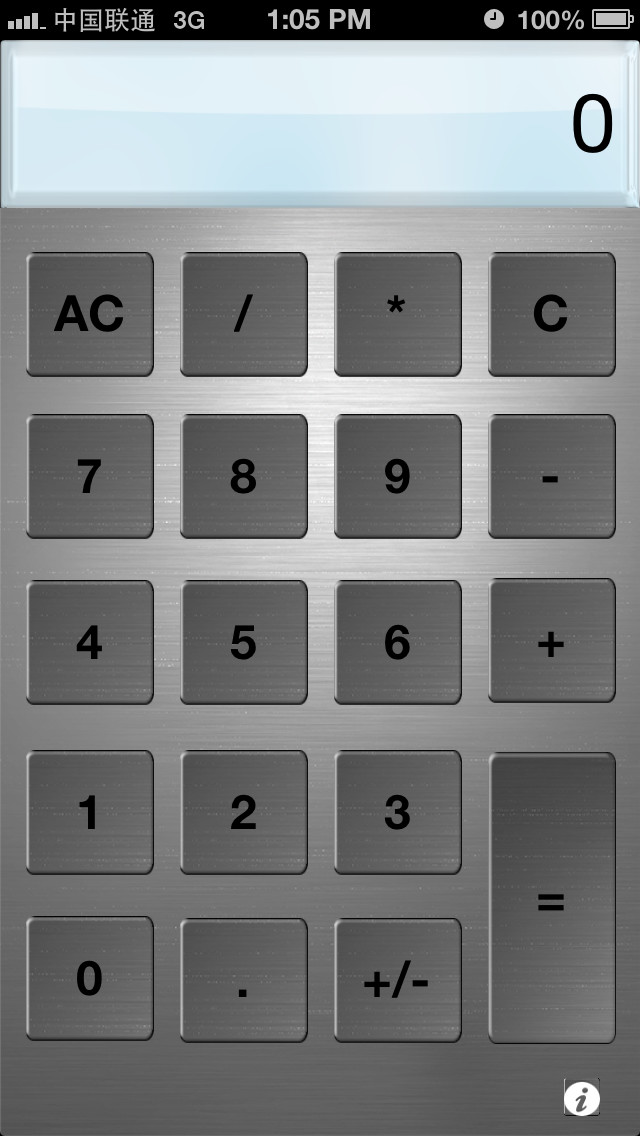Enter the digit 8
Screen dimensions: 640x1136
pyautogui.click(x=244, y=477)
